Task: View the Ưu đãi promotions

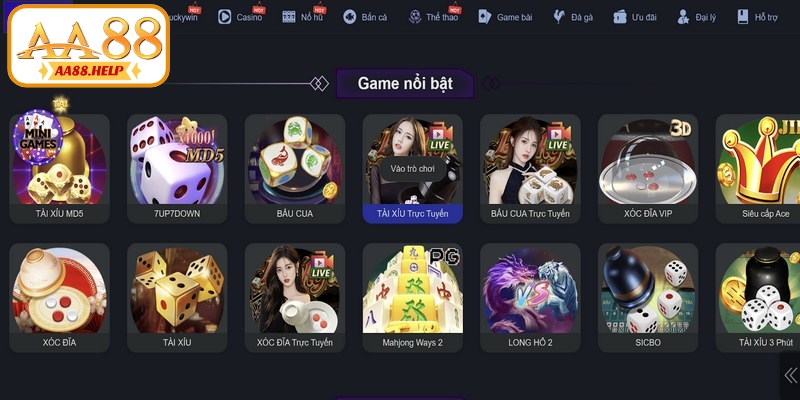Action: point(637,17)
